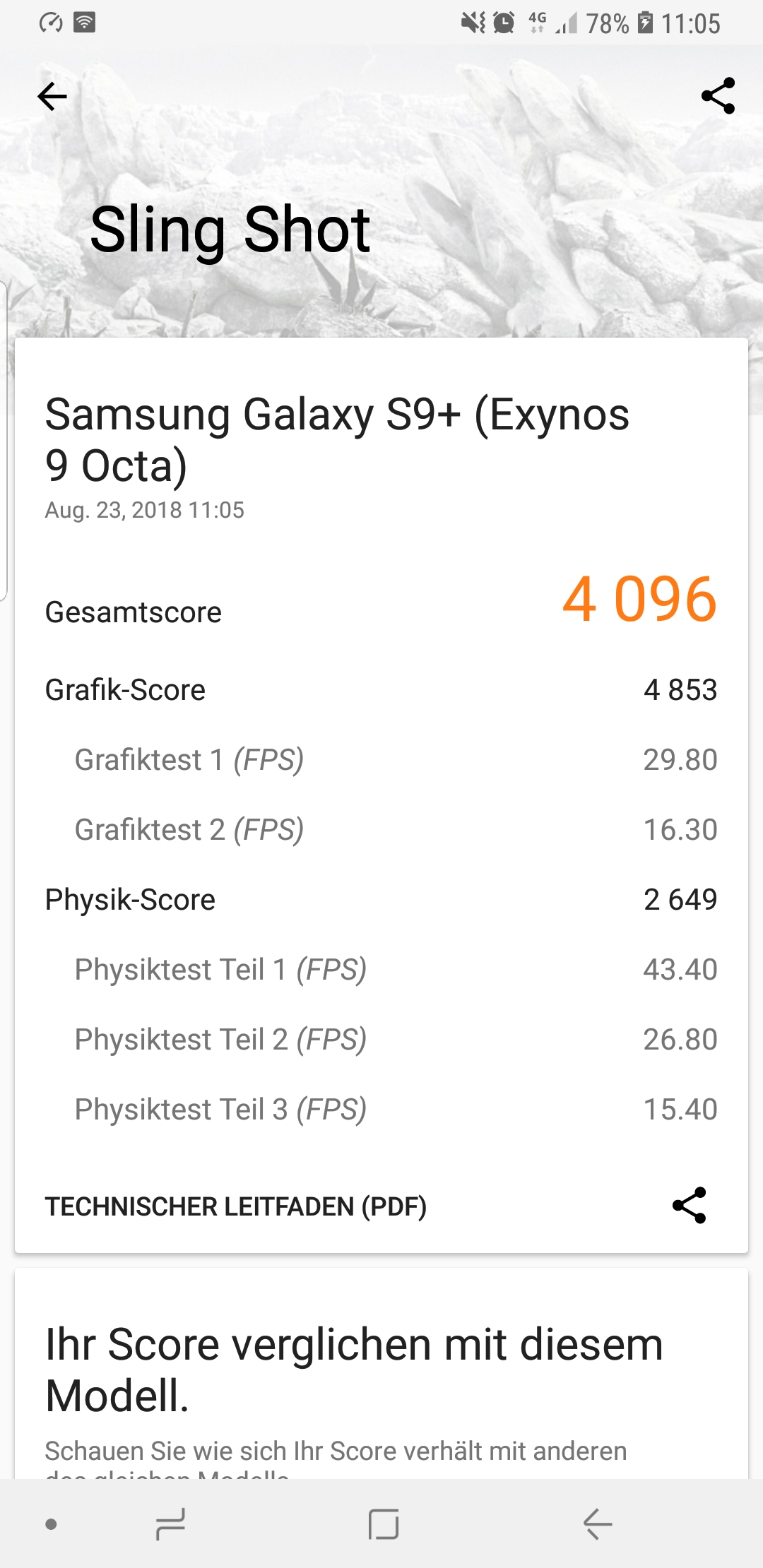The width and height of the screenshot is (763, 1568).
Task: Tap the share icon beside Technischer Leitfaden
Action: pyautogui.click(x=690, y=1205)
